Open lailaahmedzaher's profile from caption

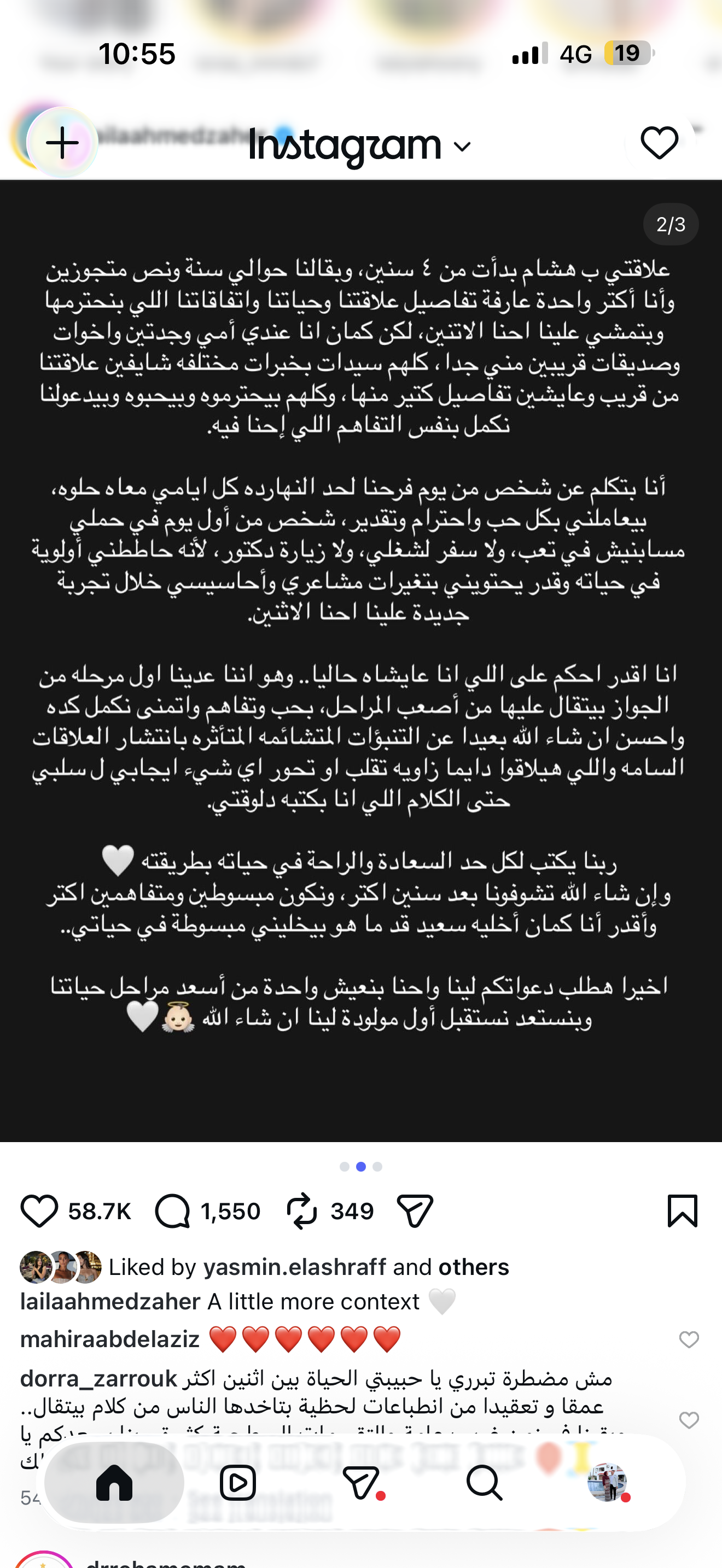click(x=110, y=1301)
